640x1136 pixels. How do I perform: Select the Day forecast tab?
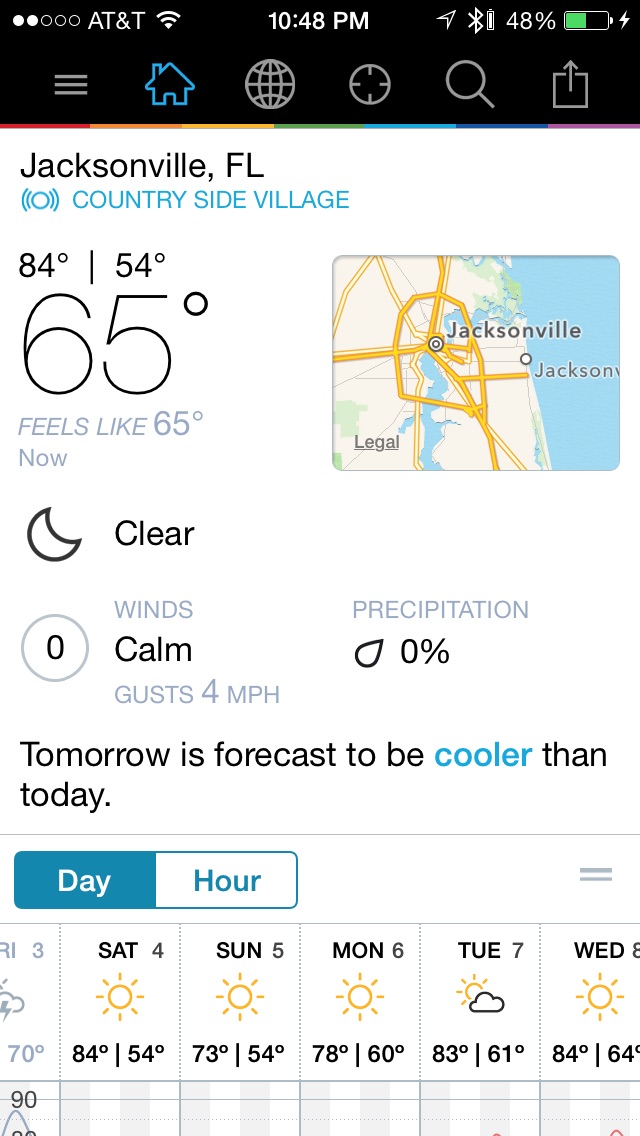point(85,880)
